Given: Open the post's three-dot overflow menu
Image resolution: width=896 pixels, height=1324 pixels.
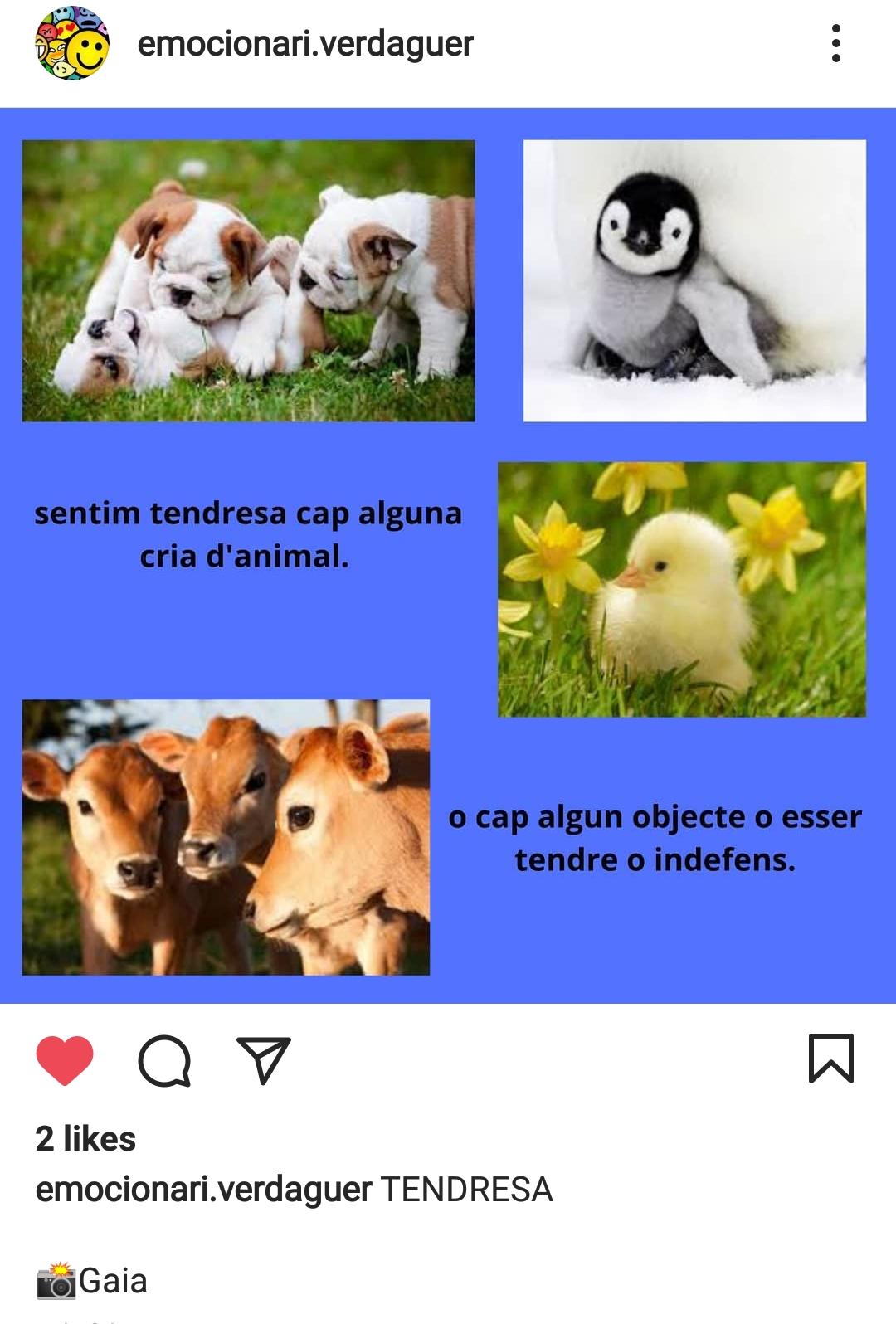Looking at the screenshot, I should (835, 43).
